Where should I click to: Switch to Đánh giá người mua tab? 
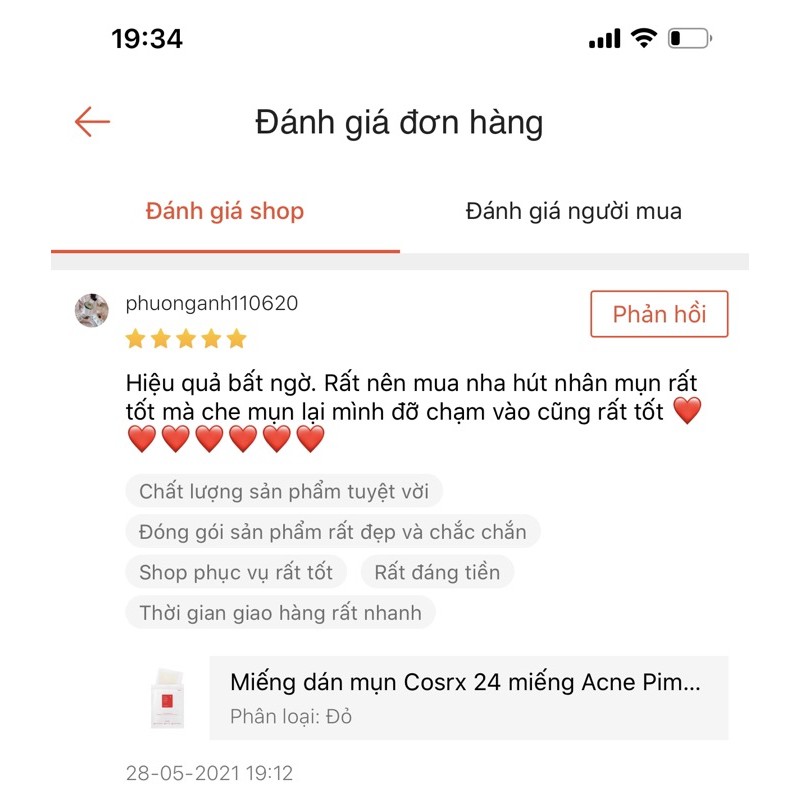tap(574, 212)
